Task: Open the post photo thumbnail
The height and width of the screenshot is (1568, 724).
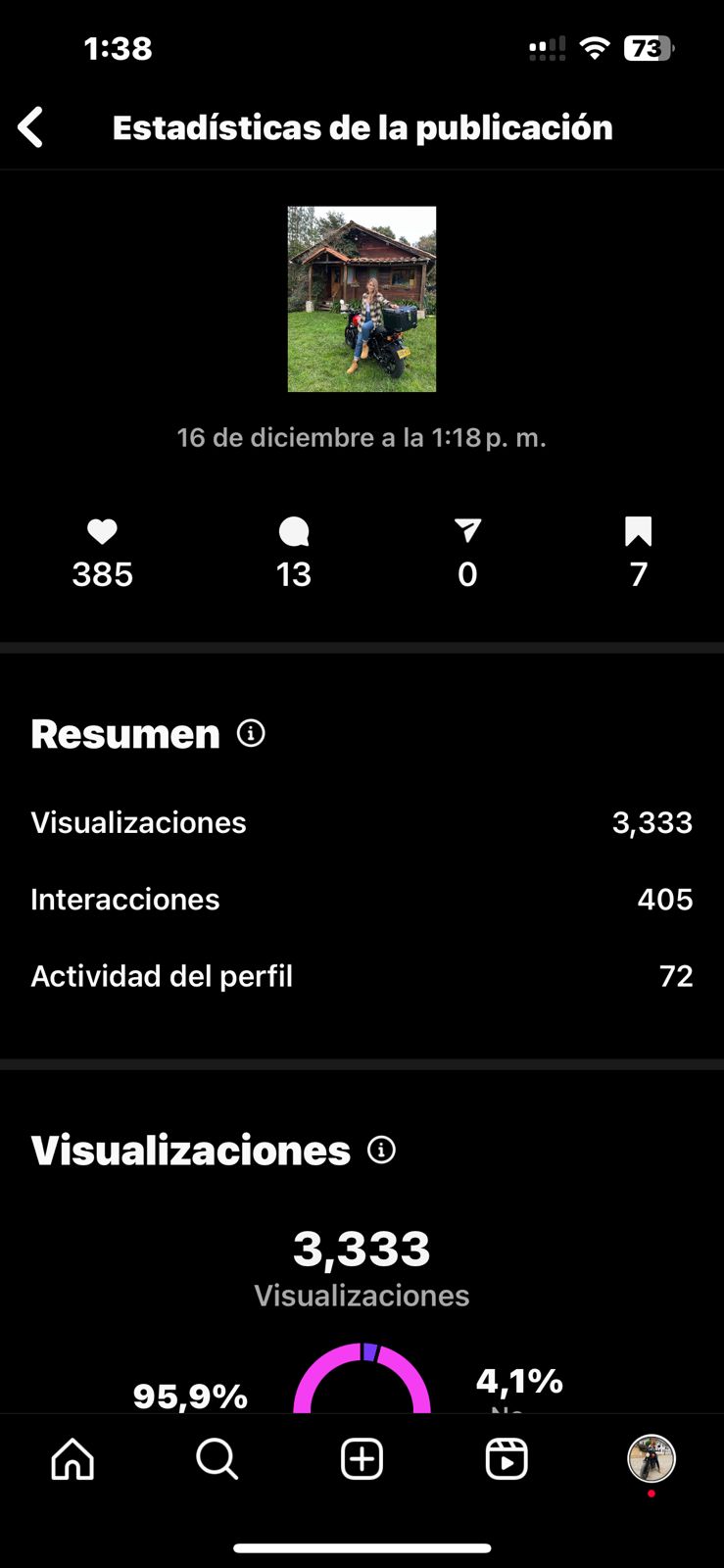Action: pyautogui.click(x=362, y=299)
